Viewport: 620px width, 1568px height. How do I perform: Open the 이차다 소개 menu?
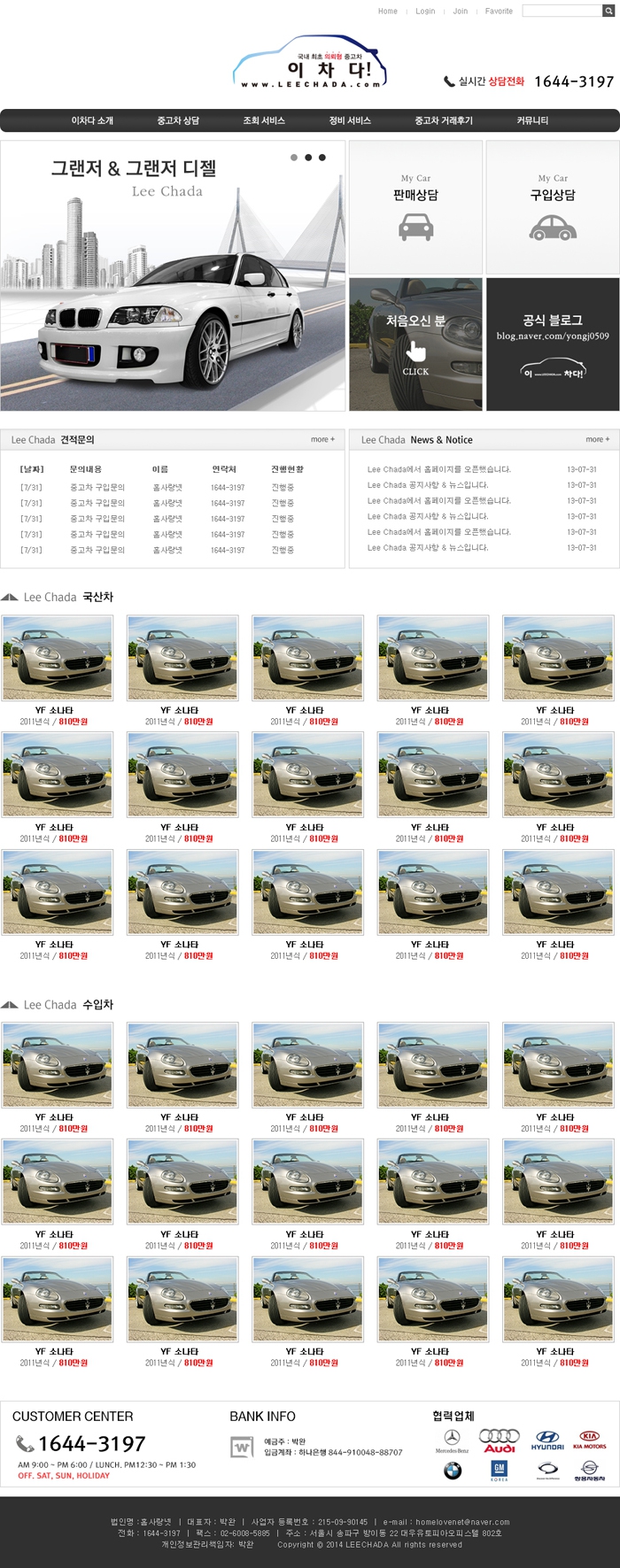click(92, 120)
